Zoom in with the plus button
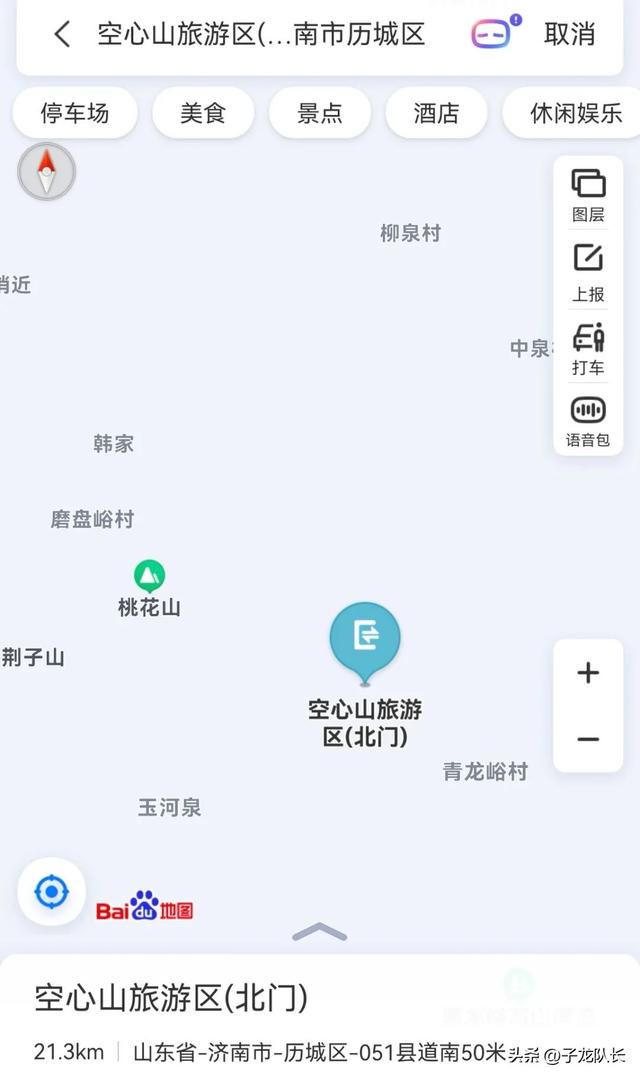 pos(588,672)
